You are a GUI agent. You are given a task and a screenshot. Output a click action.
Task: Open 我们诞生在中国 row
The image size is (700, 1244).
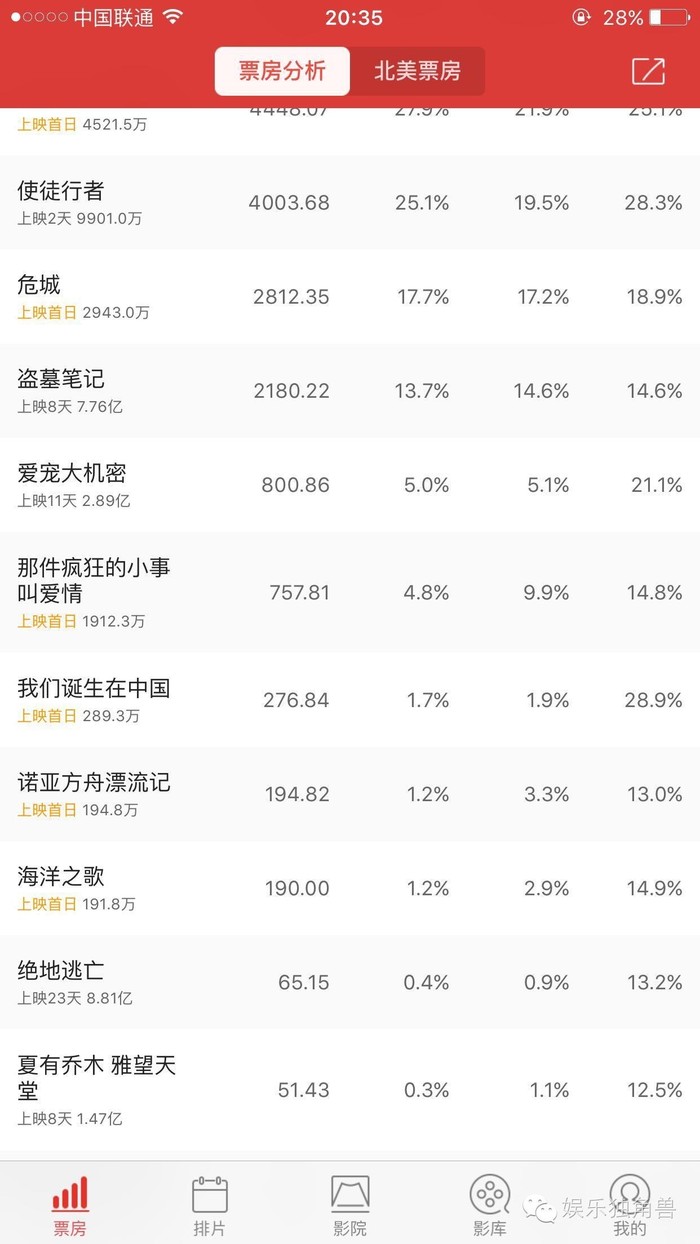pos(350,700)
